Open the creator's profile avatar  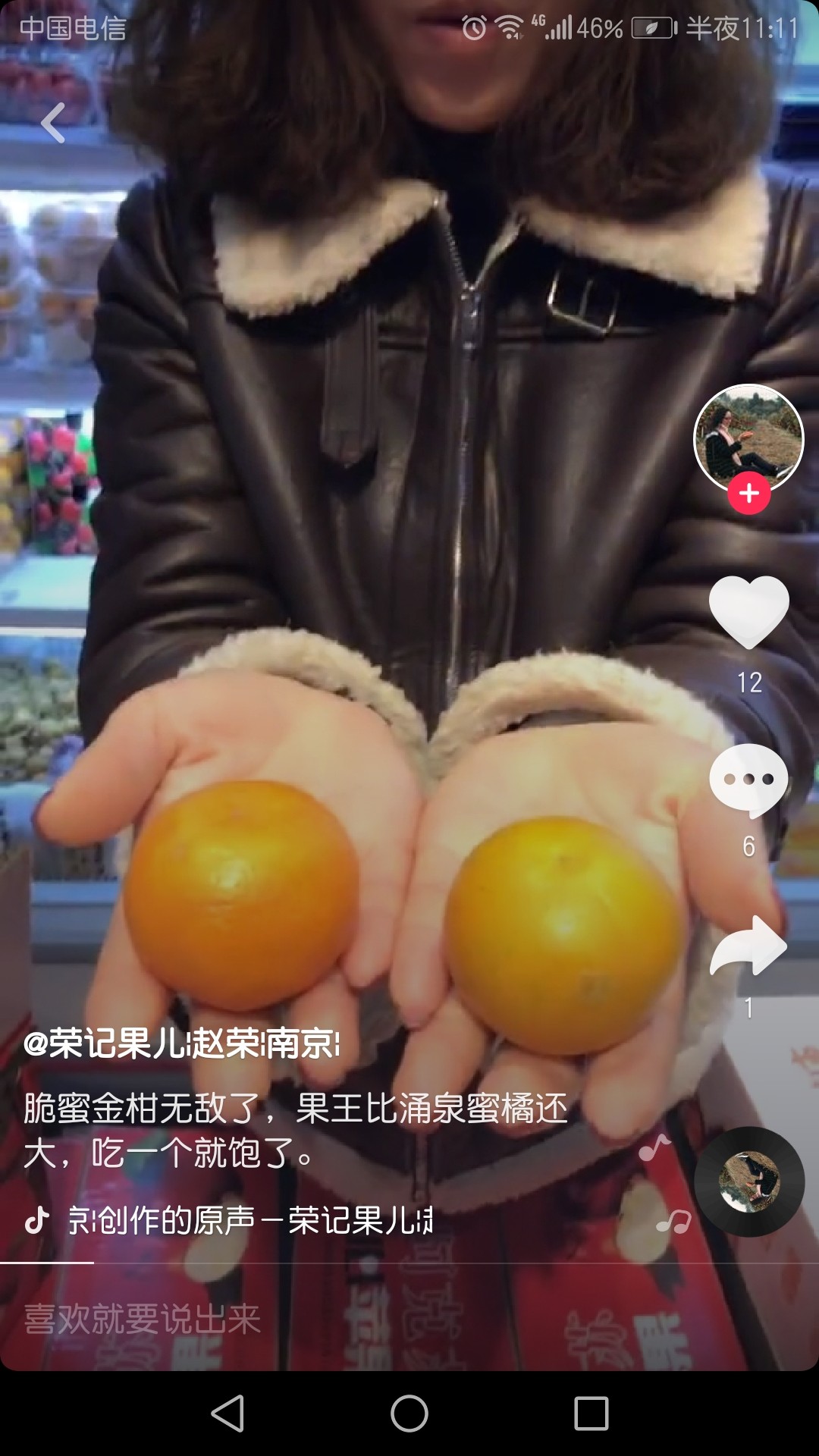pos(748,437)
